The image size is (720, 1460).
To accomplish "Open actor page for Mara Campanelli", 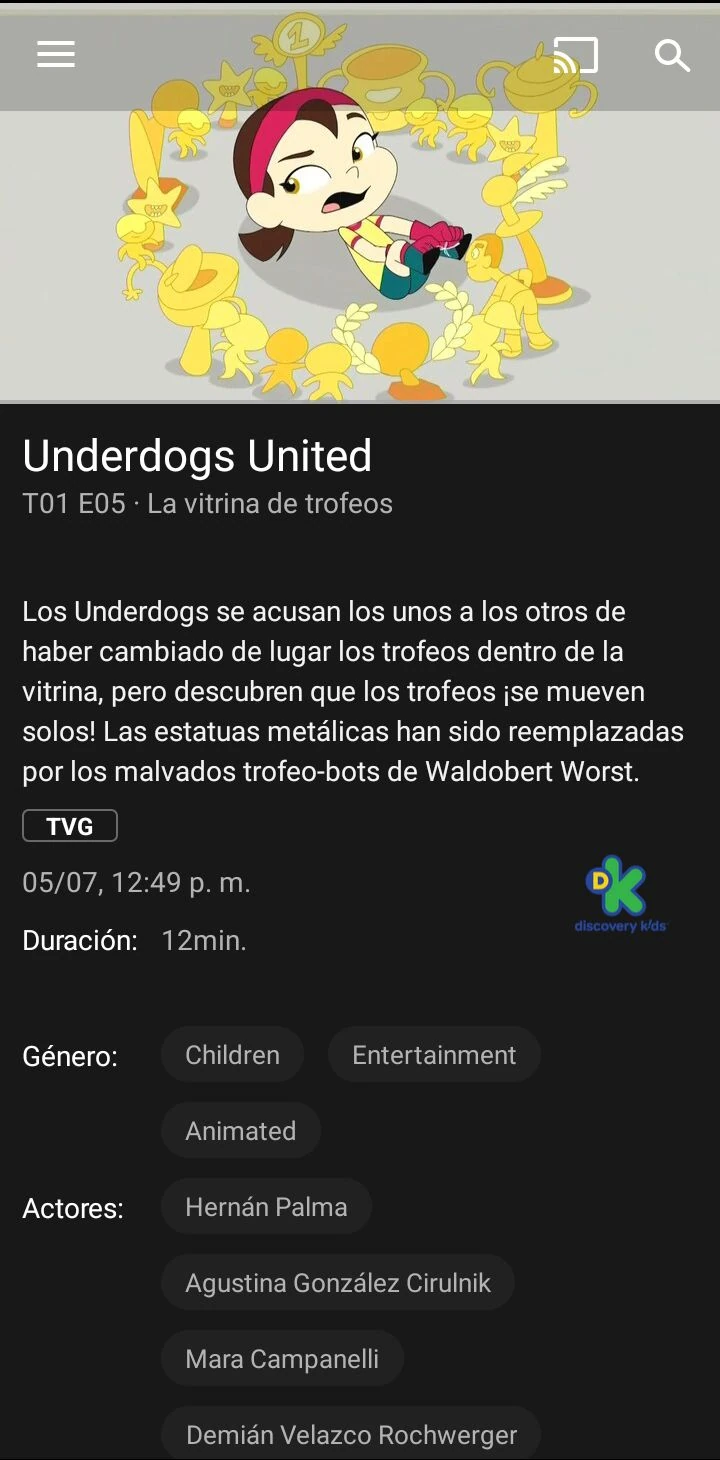I will [x=281, y=1358].
